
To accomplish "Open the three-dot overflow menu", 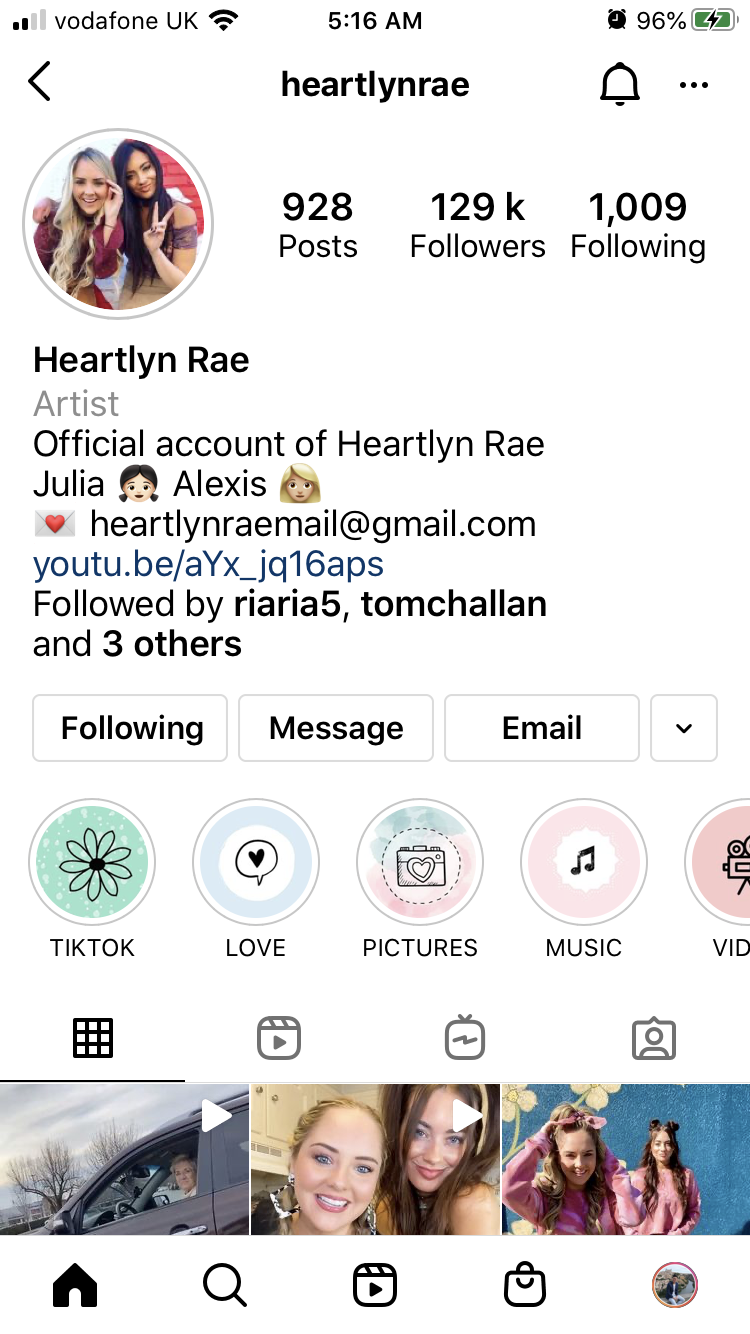I will click(693, 85).
